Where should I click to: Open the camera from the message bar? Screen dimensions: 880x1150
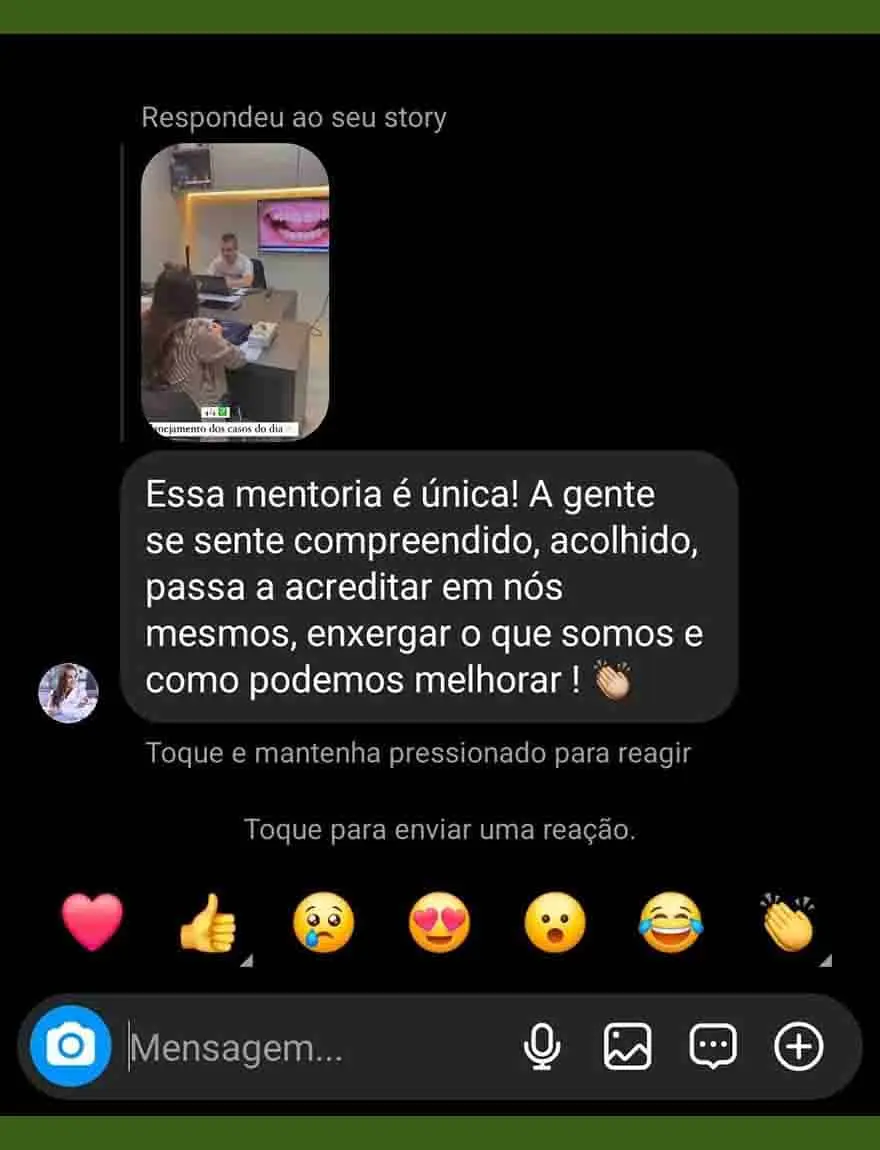click(70, 1047)
